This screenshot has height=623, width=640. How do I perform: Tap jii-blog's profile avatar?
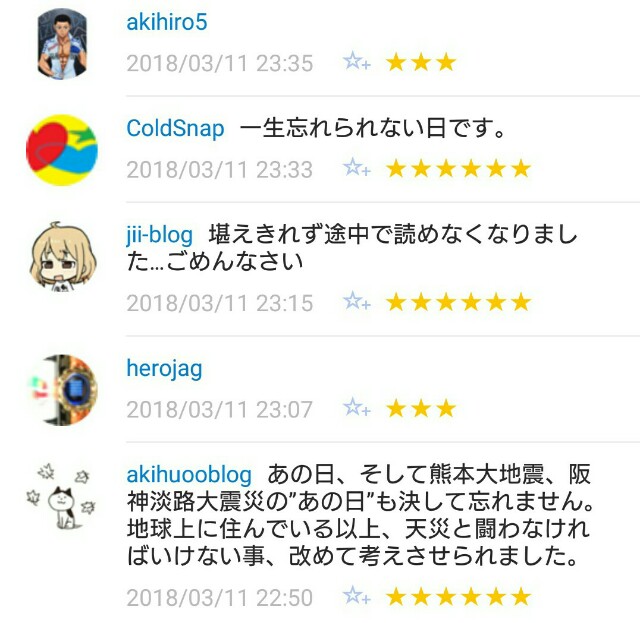coord(61,260)
